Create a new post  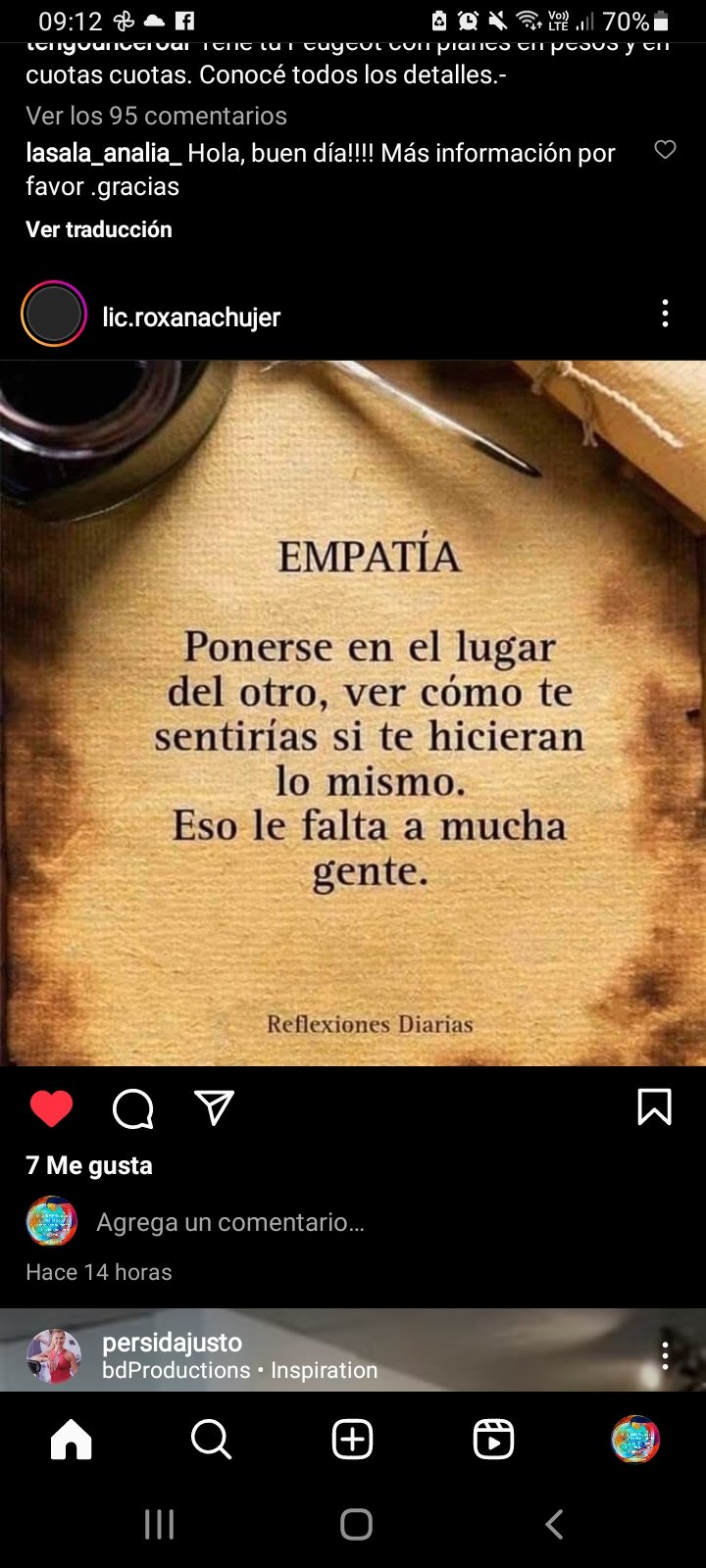coord(352,1440)
